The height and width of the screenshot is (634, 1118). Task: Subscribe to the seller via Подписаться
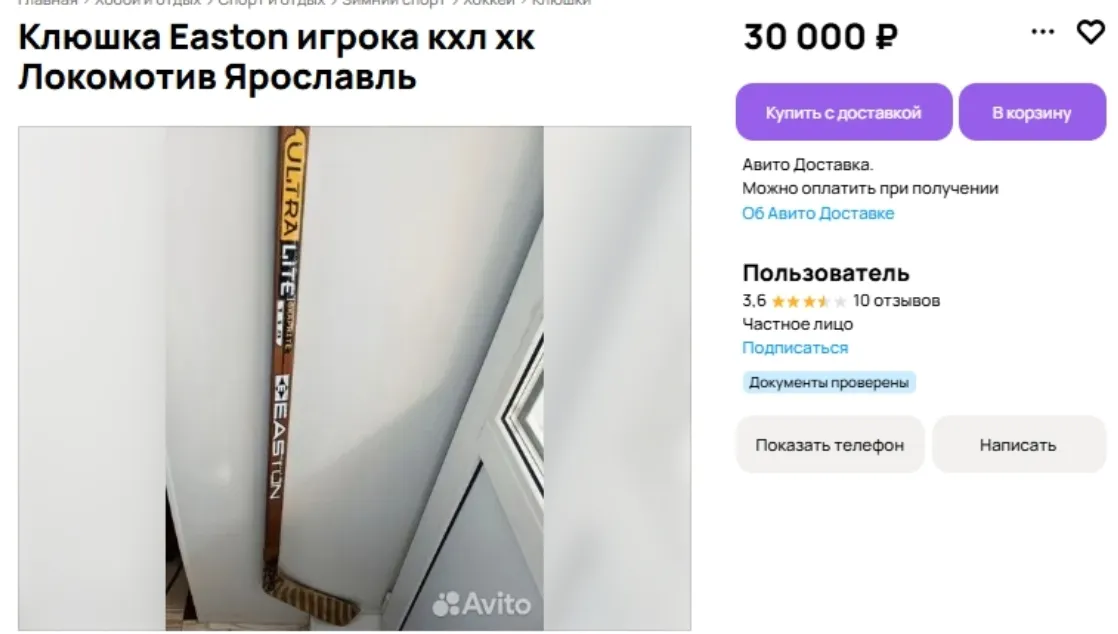point(794,348)
